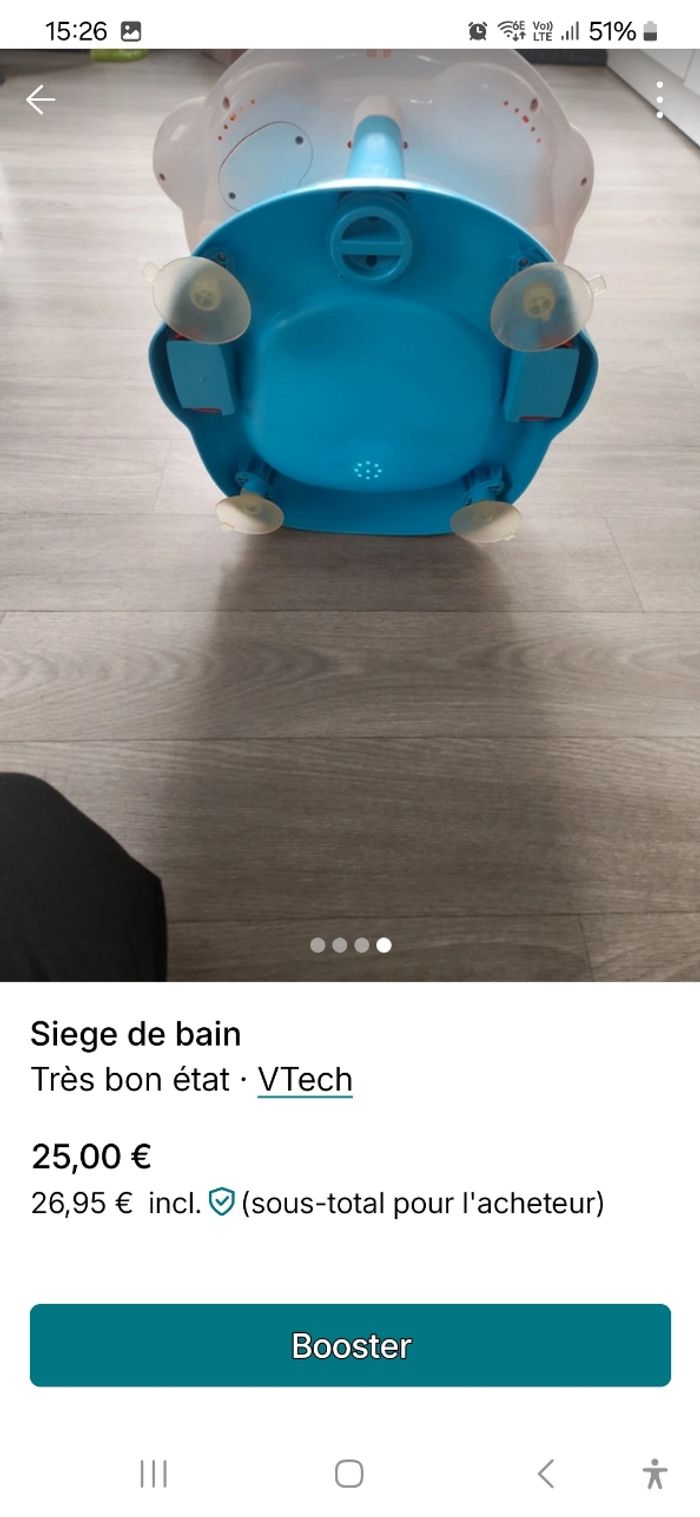Tap the system back button

coord(546,1473)
